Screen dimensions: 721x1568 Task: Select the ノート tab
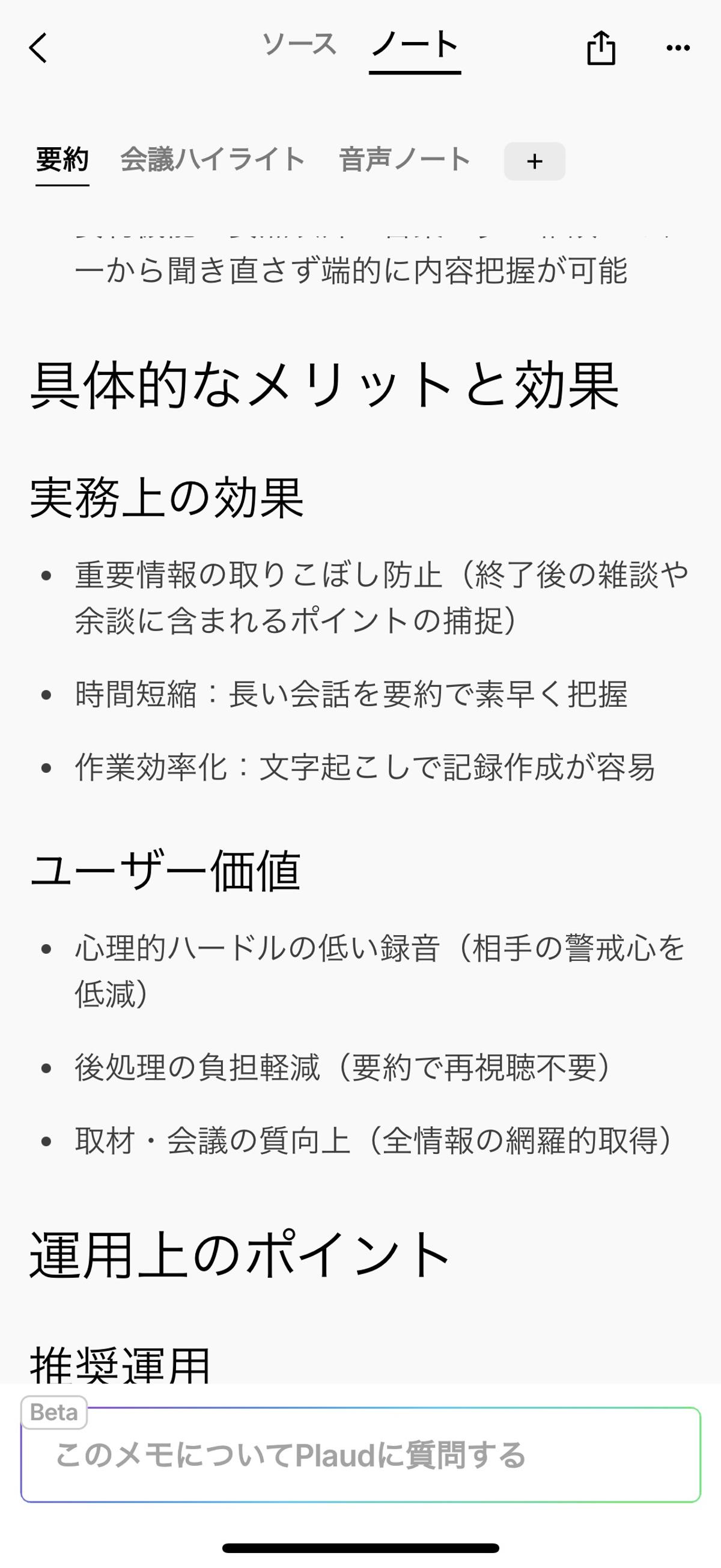pos(415,45)
